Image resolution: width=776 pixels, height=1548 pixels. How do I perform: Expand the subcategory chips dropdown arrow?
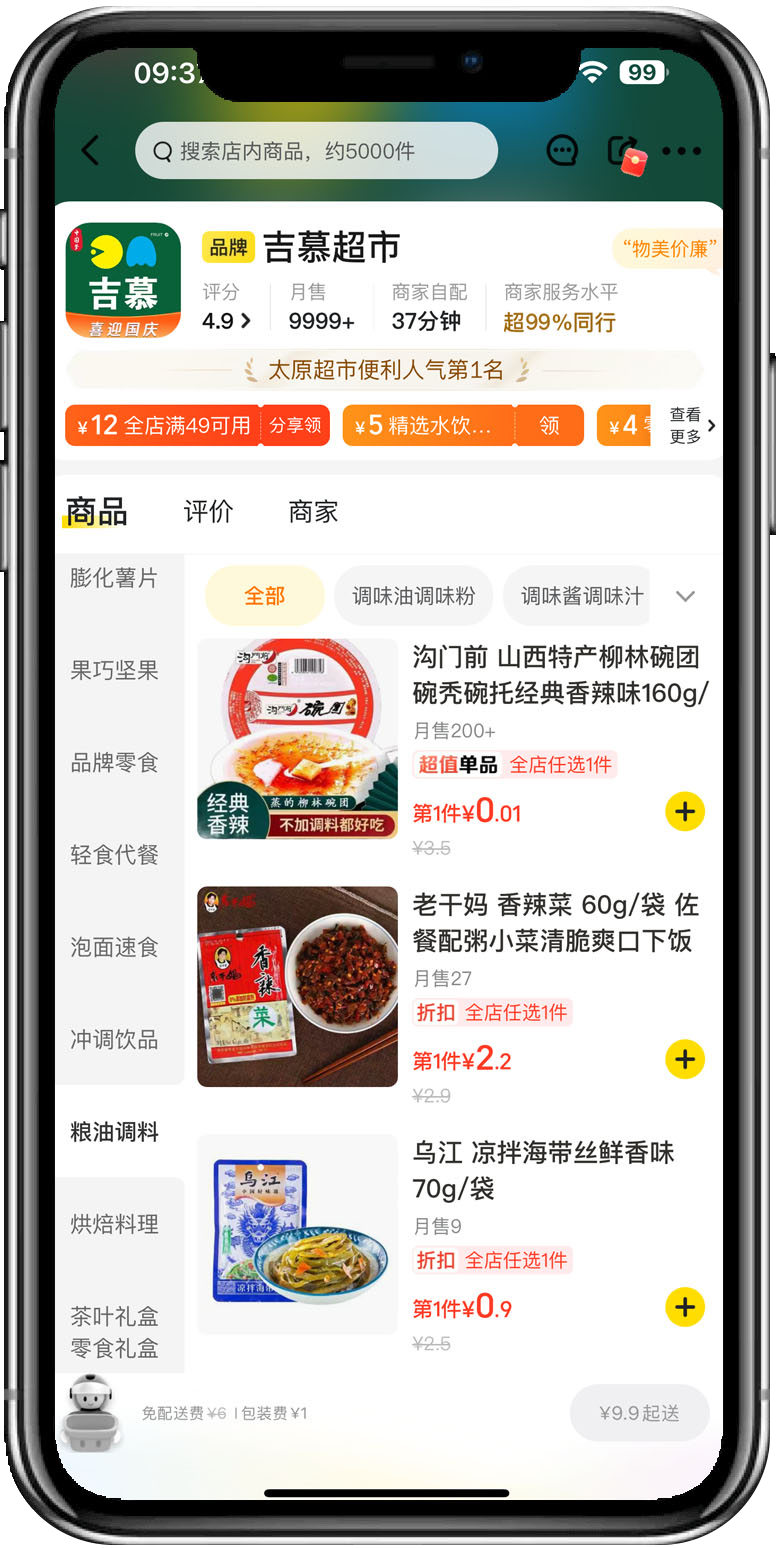click(x=685, y=596)
